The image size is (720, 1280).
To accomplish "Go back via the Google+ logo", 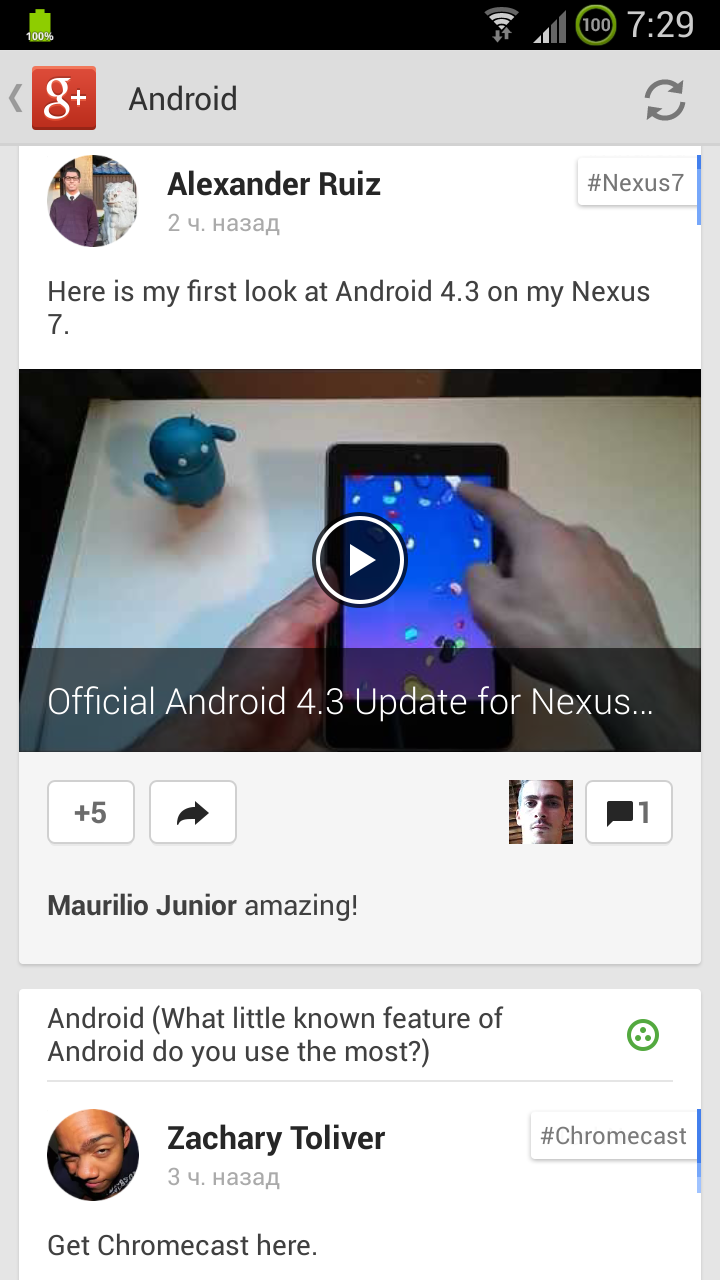I will click(63, 98).
